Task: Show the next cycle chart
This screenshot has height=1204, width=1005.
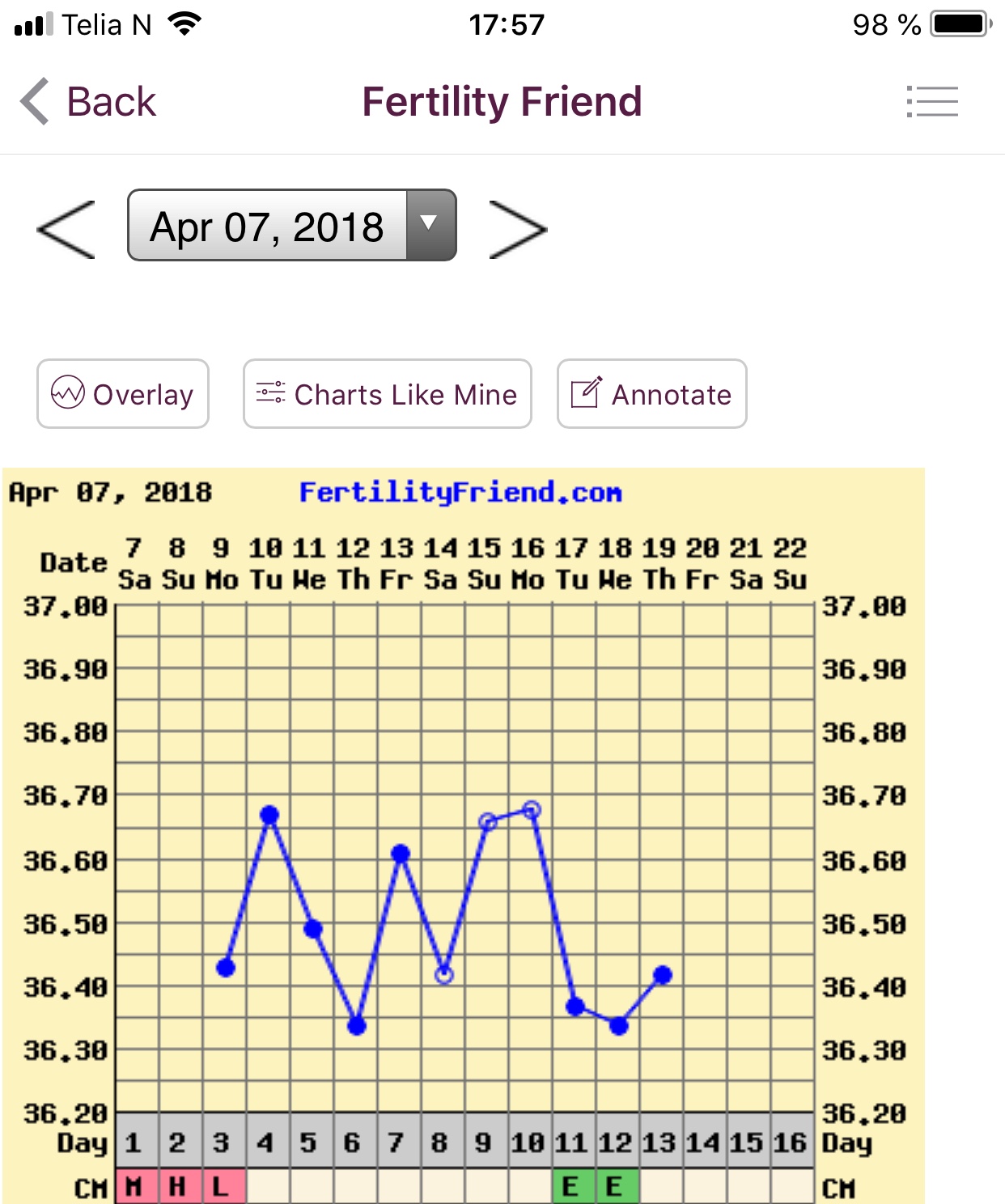Action: 518,230
